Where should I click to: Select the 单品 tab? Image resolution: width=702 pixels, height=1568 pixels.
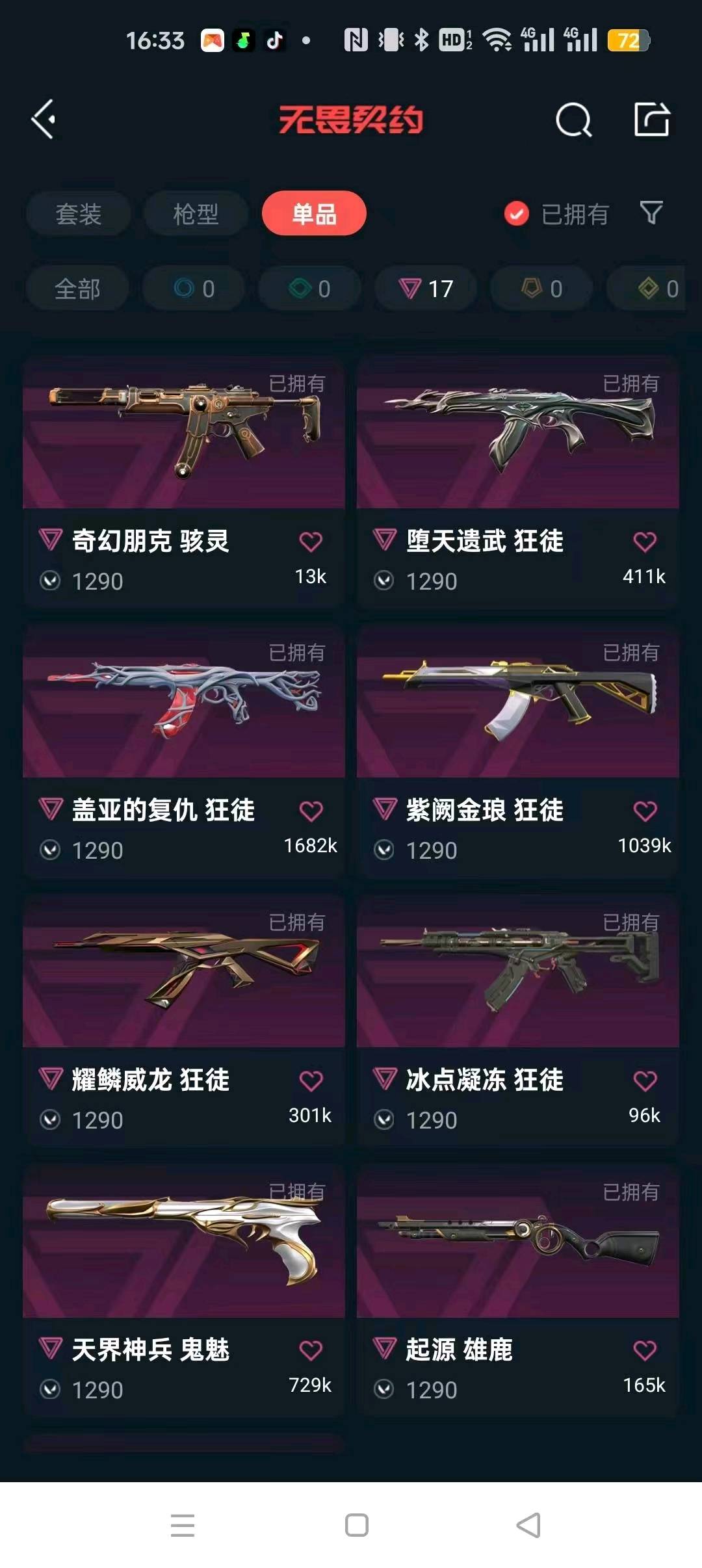pos(314,214)
